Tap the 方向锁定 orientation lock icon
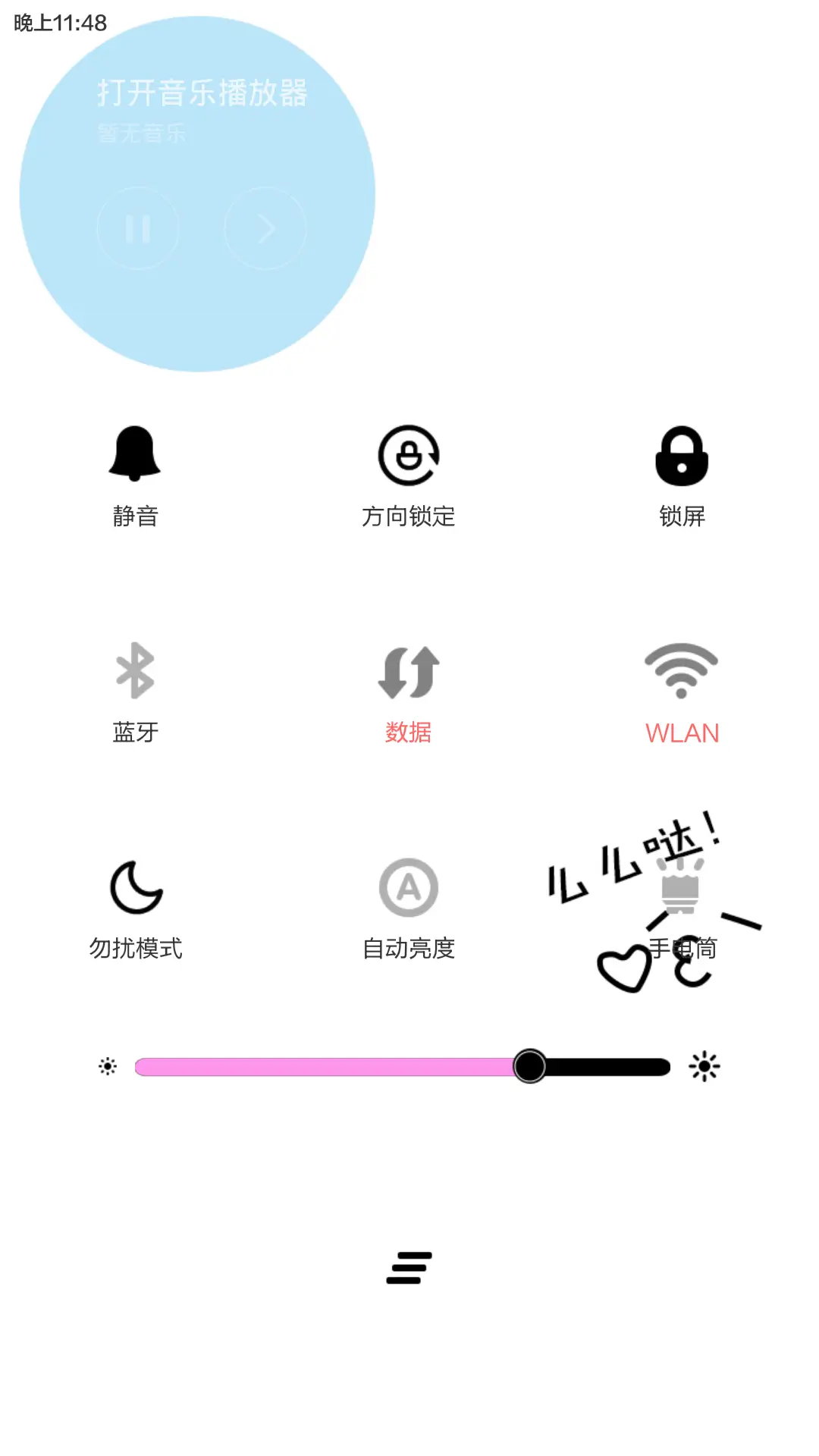 pos(408,456)
